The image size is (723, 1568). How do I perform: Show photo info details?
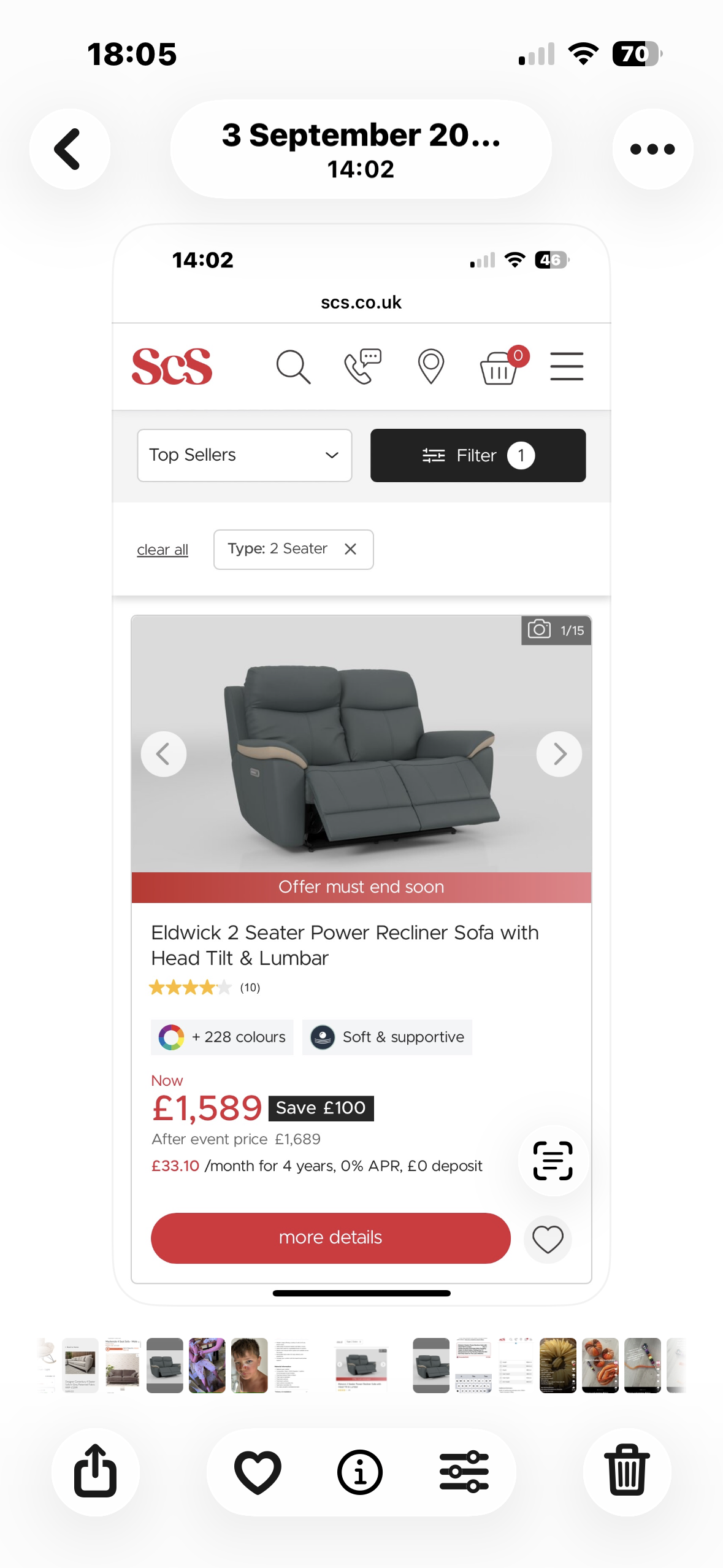pos(360,1471)
